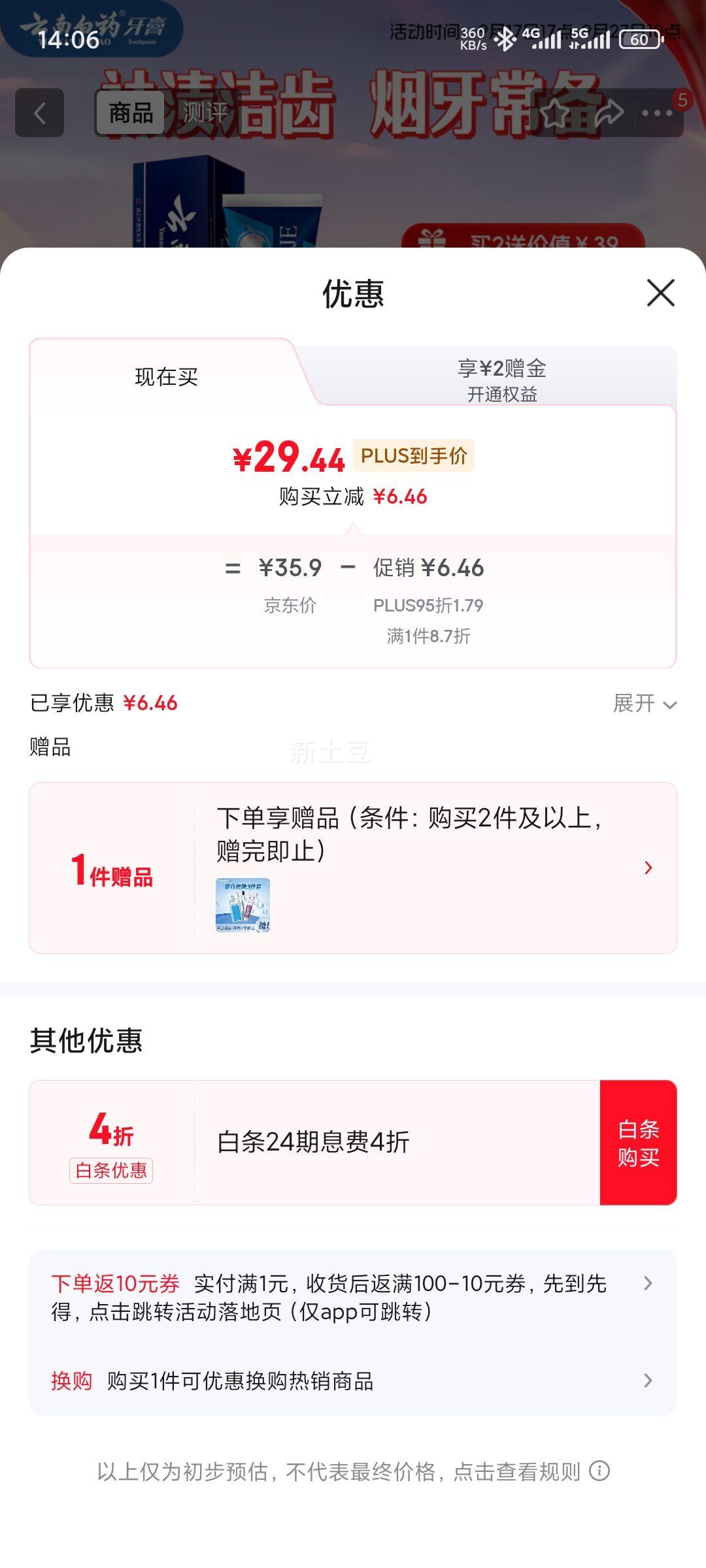Tap the star favorite icon
706x1568 pixels.
(x=555, y=112)
